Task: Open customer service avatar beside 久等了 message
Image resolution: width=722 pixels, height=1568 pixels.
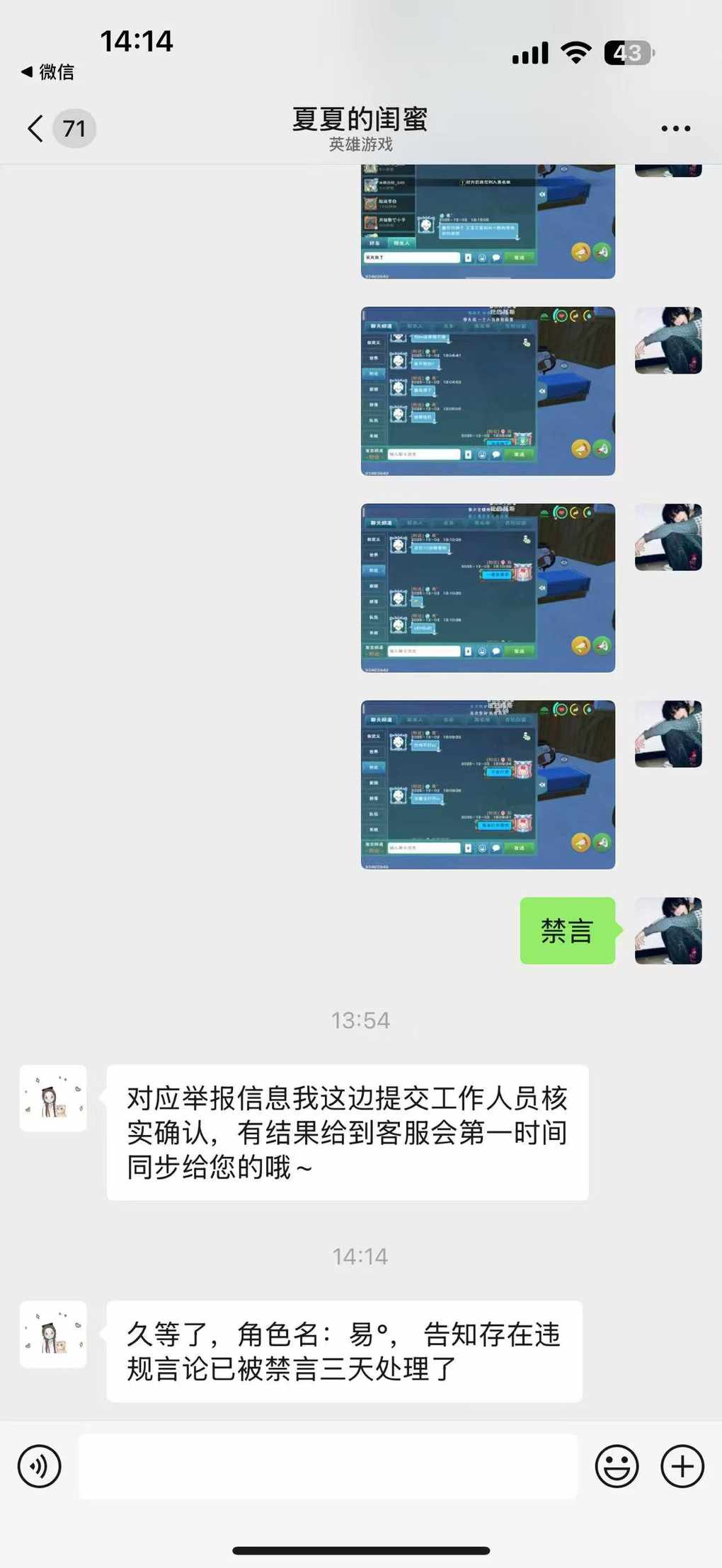Action: tap(53, 1334)
